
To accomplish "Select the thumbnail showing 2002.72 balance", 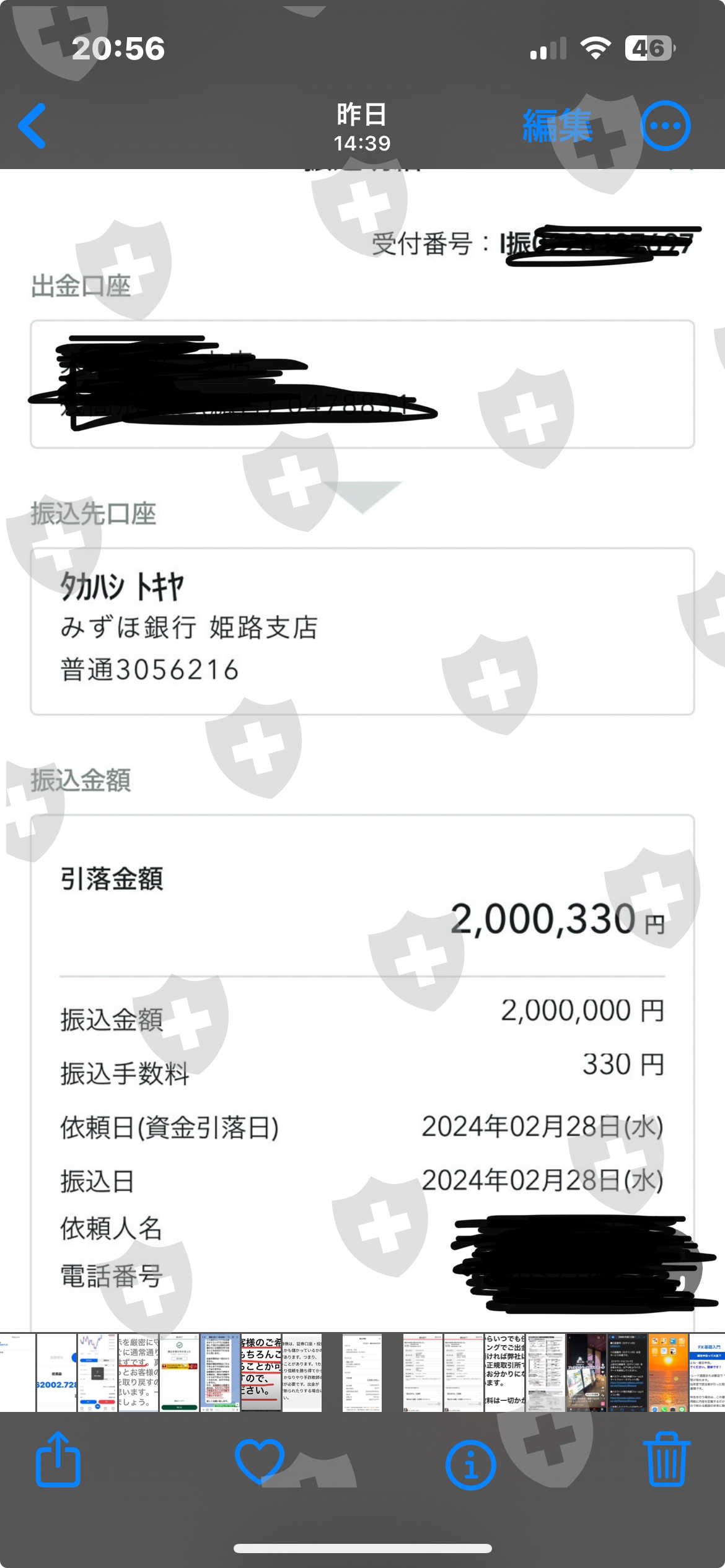I will pos(56,1372).
